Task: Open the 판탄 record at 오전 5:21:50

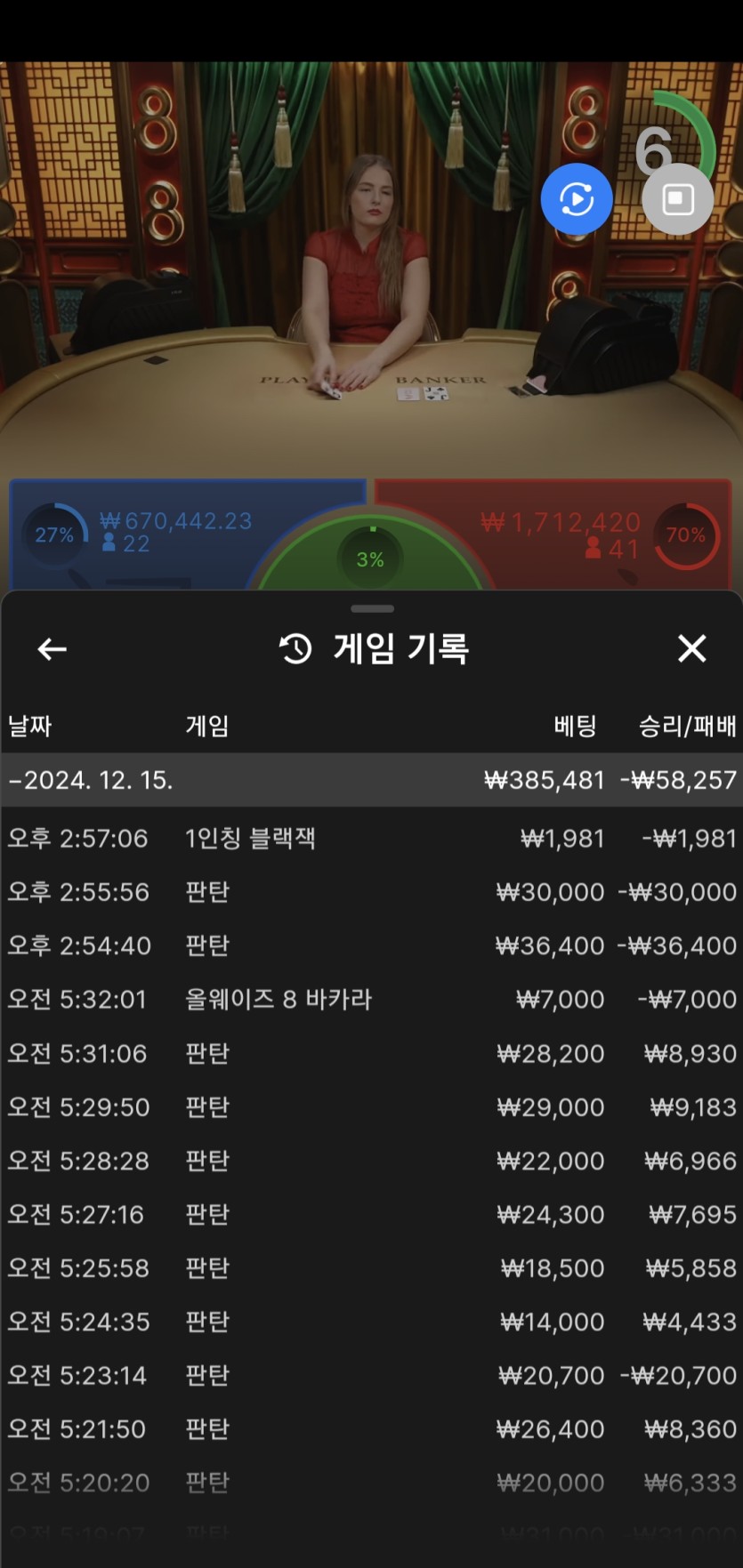Action: 371,1429
